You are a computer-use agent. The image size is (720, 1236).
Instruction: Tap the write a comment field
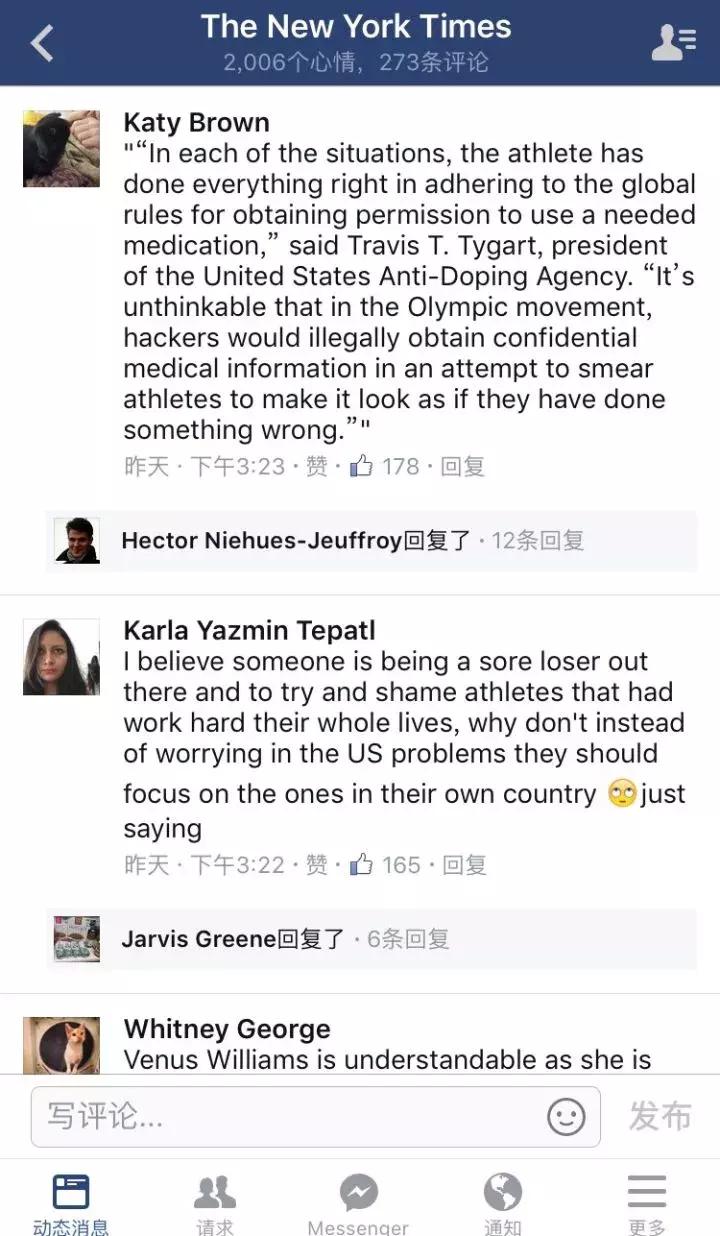pyautogui.click(x=280, y=1116)
